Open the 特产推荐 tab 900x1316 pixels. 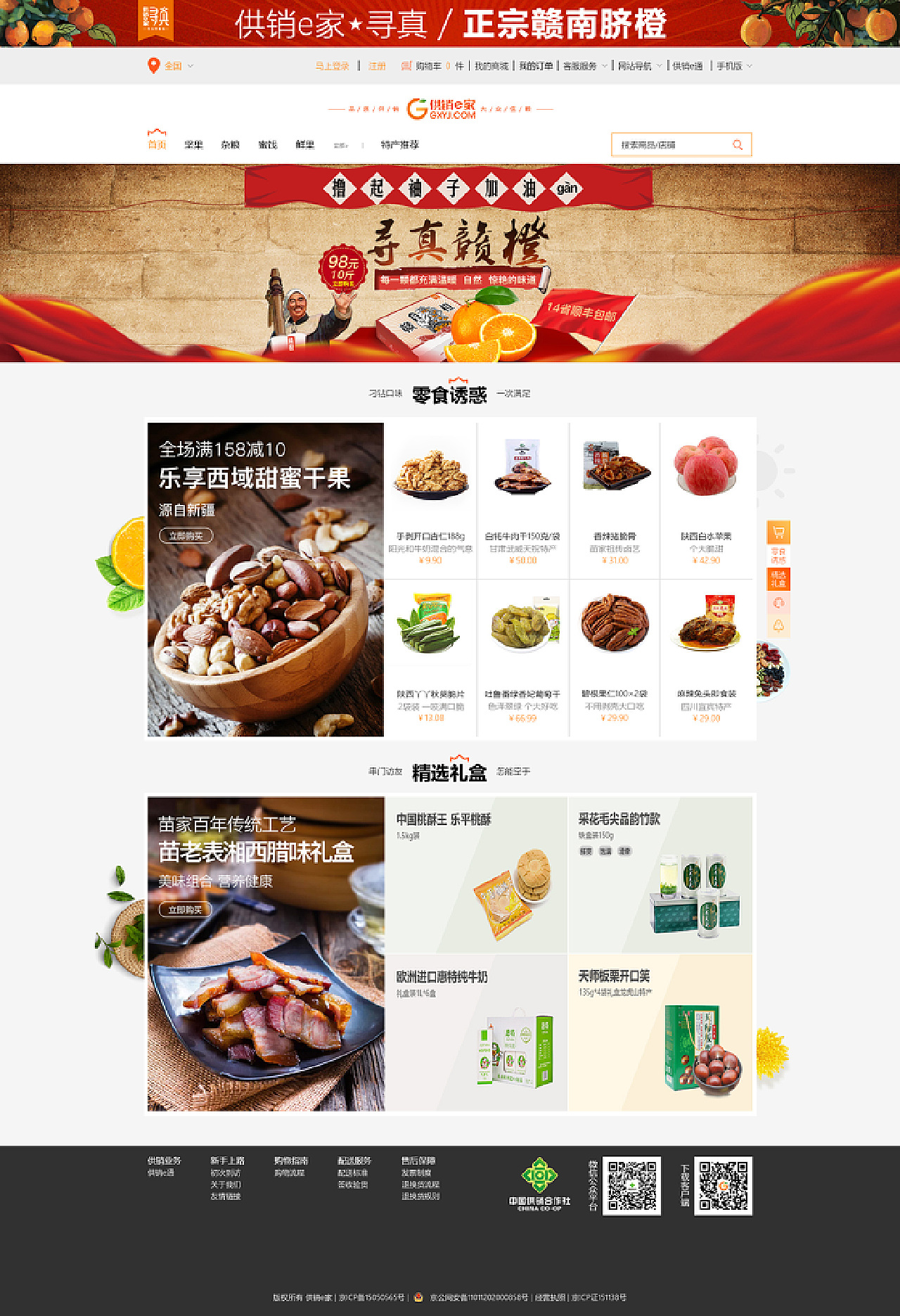pos(399,145)
